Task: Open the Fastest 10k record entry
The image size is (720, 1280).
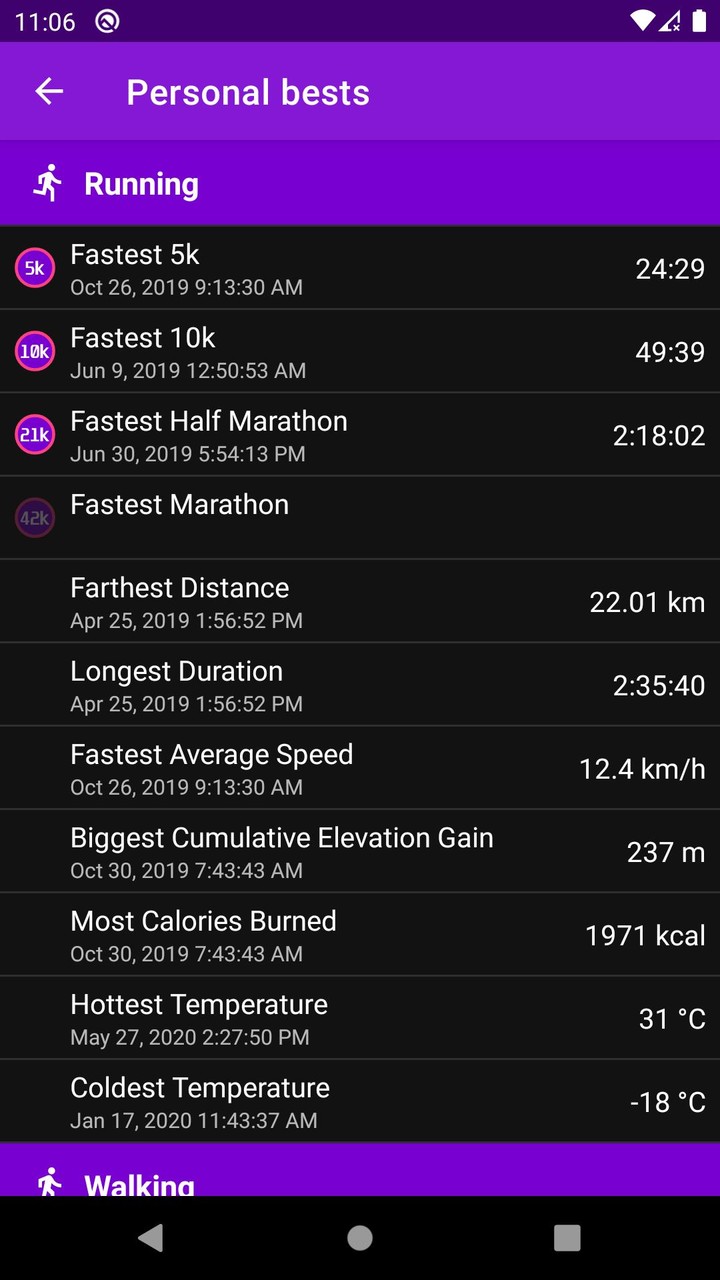Action: (360, 351)
